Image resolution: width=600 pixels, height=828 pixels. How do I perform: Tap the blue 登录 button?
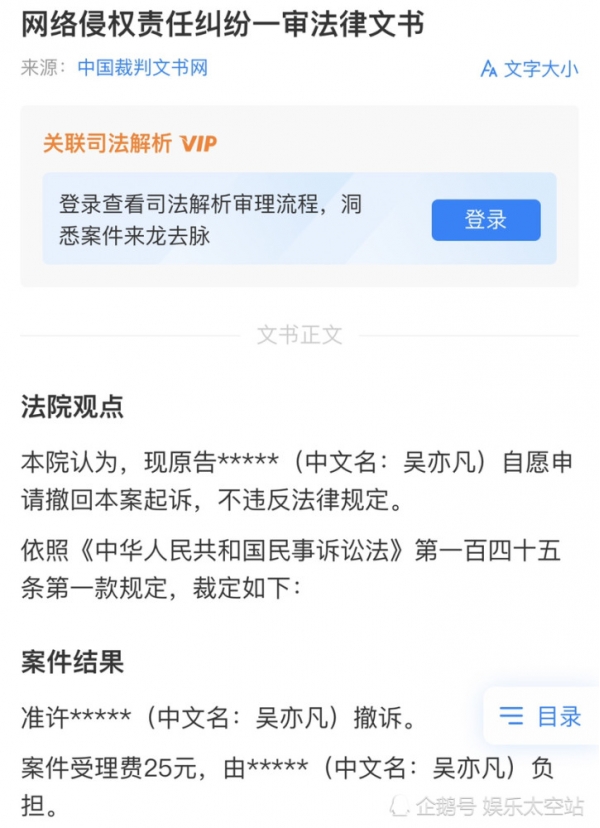click(x=486, y=220)
